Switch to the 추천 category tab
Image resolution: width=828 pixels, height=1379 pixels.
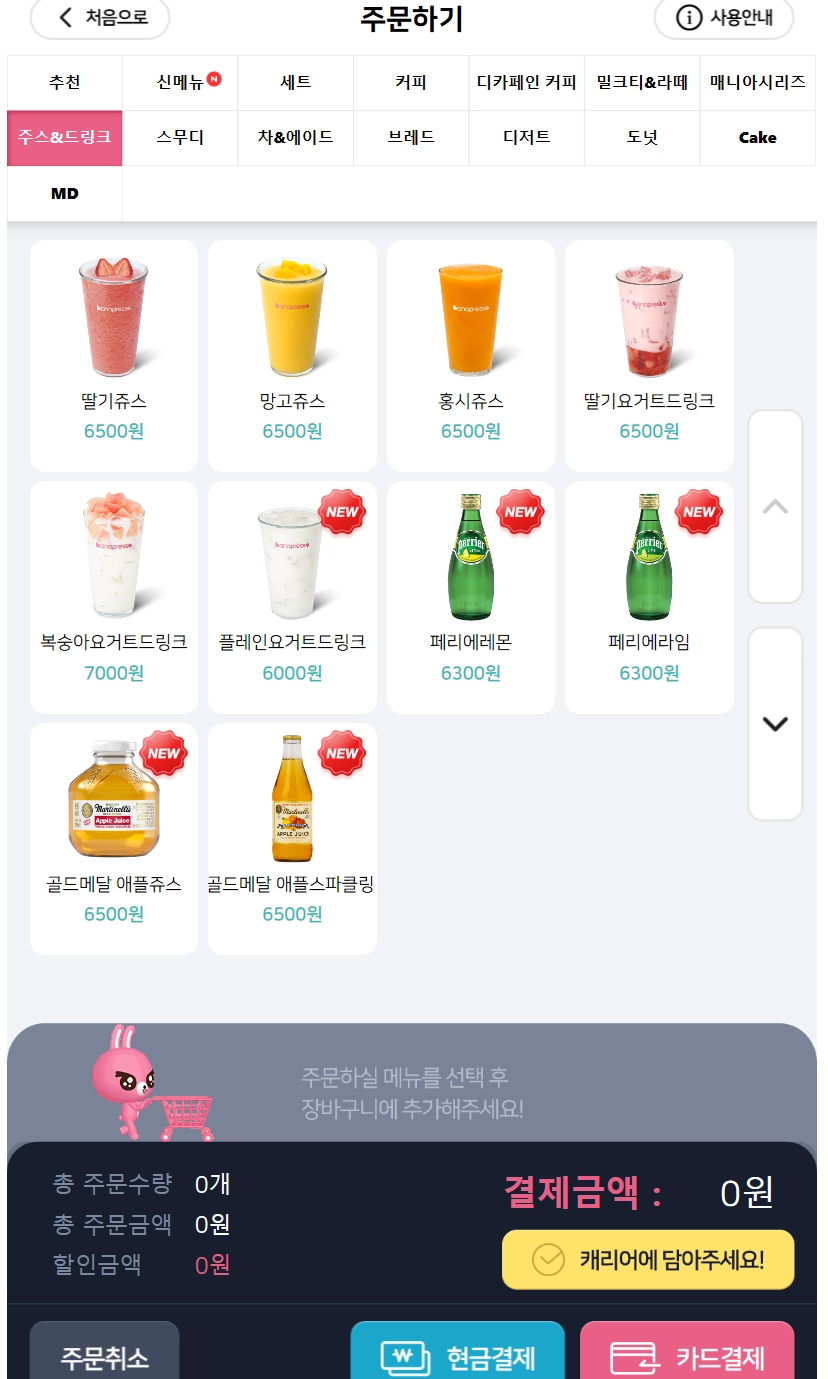(65, 83)
